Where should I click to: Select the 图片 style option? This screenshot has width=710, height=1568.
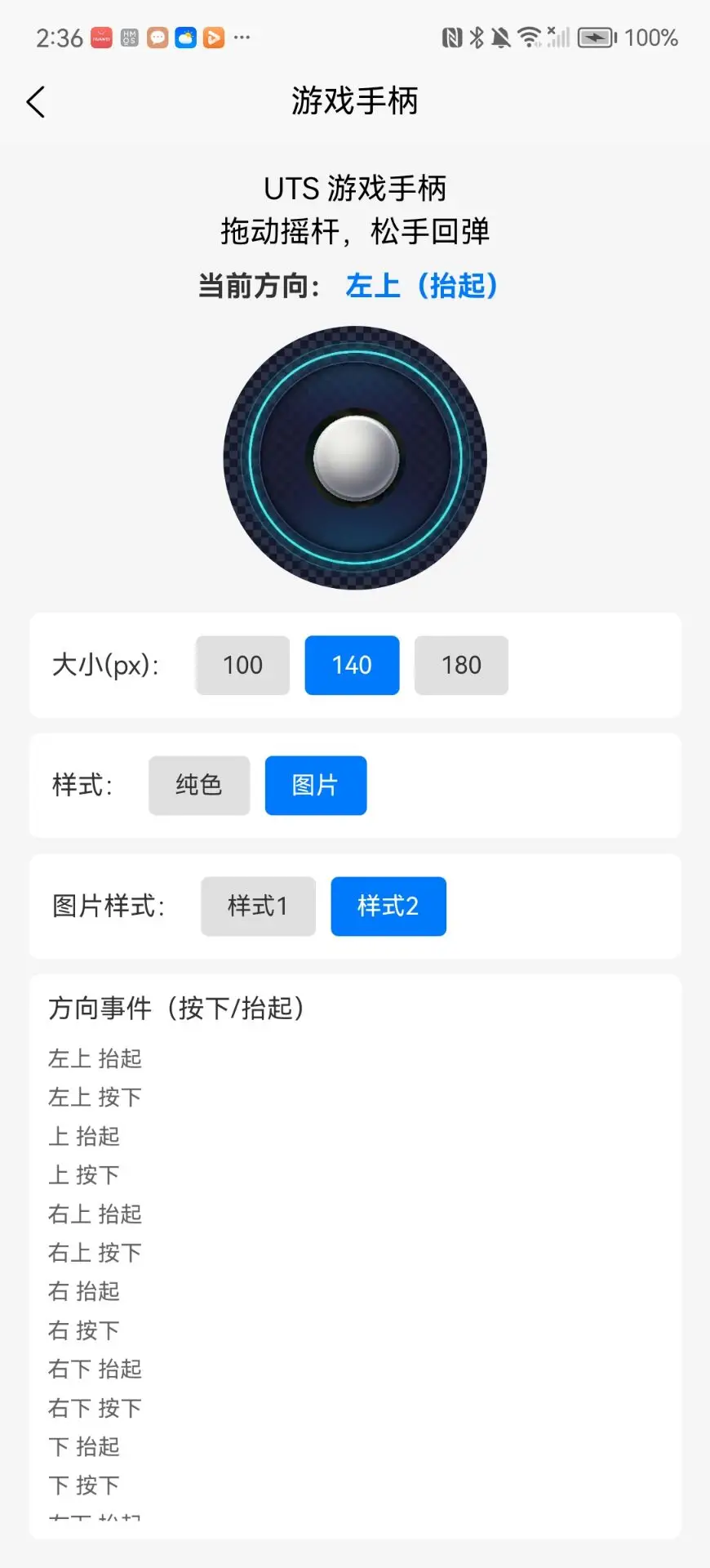(316, 786)
